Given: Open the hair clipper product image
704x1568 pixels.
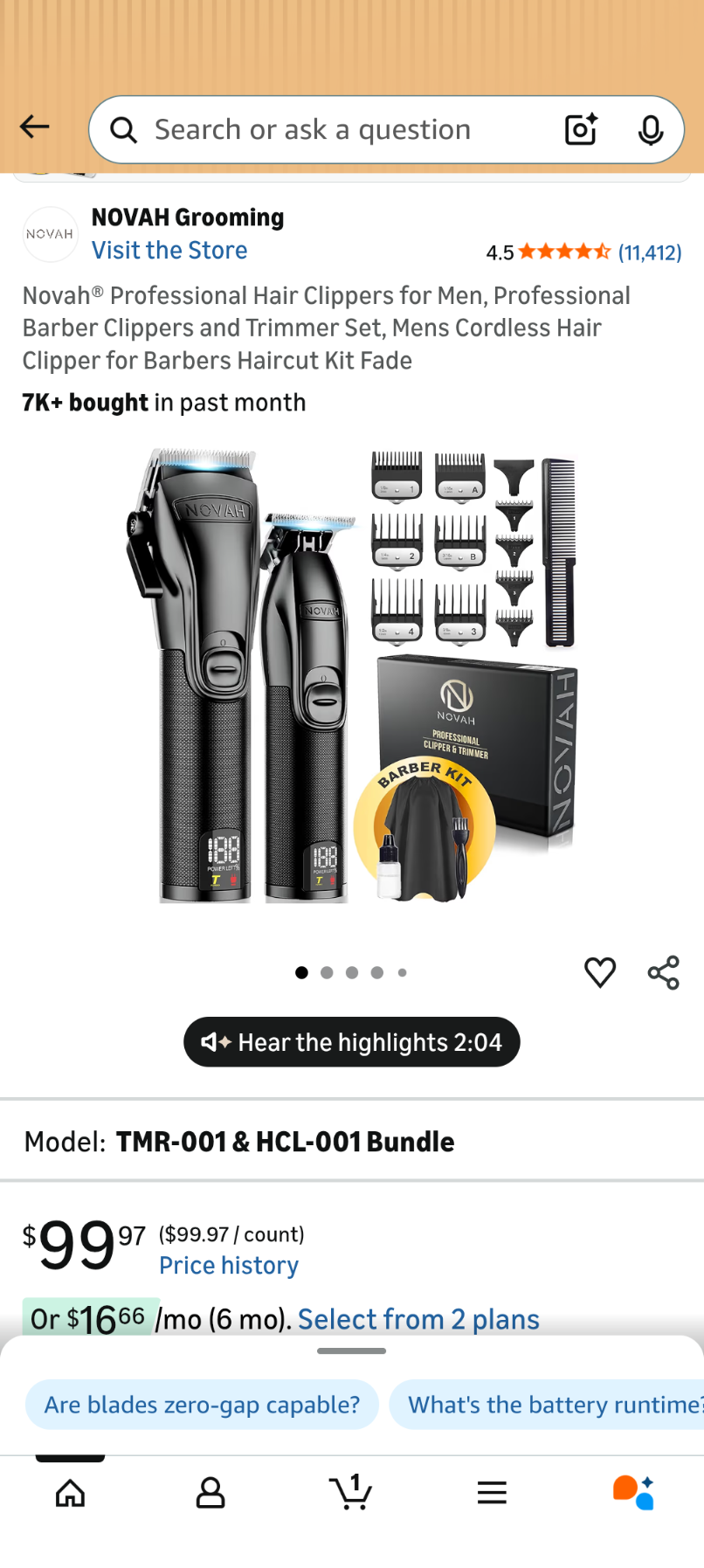Looking at the screenshot, I should (351, 675).
